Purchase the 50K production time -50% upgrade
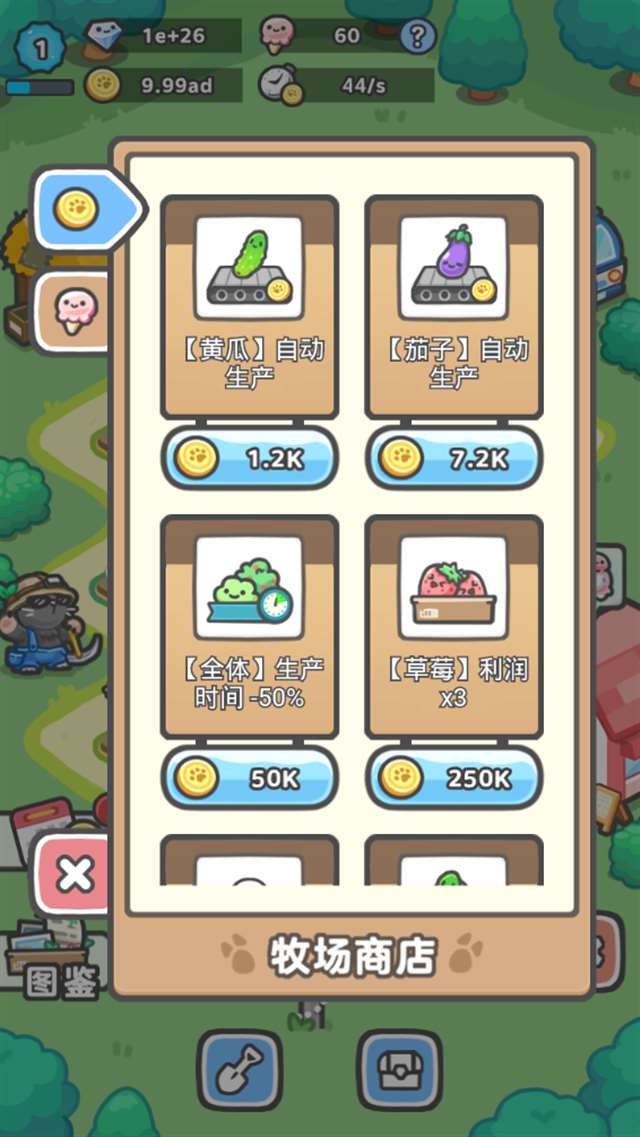 tap(250, 778)
